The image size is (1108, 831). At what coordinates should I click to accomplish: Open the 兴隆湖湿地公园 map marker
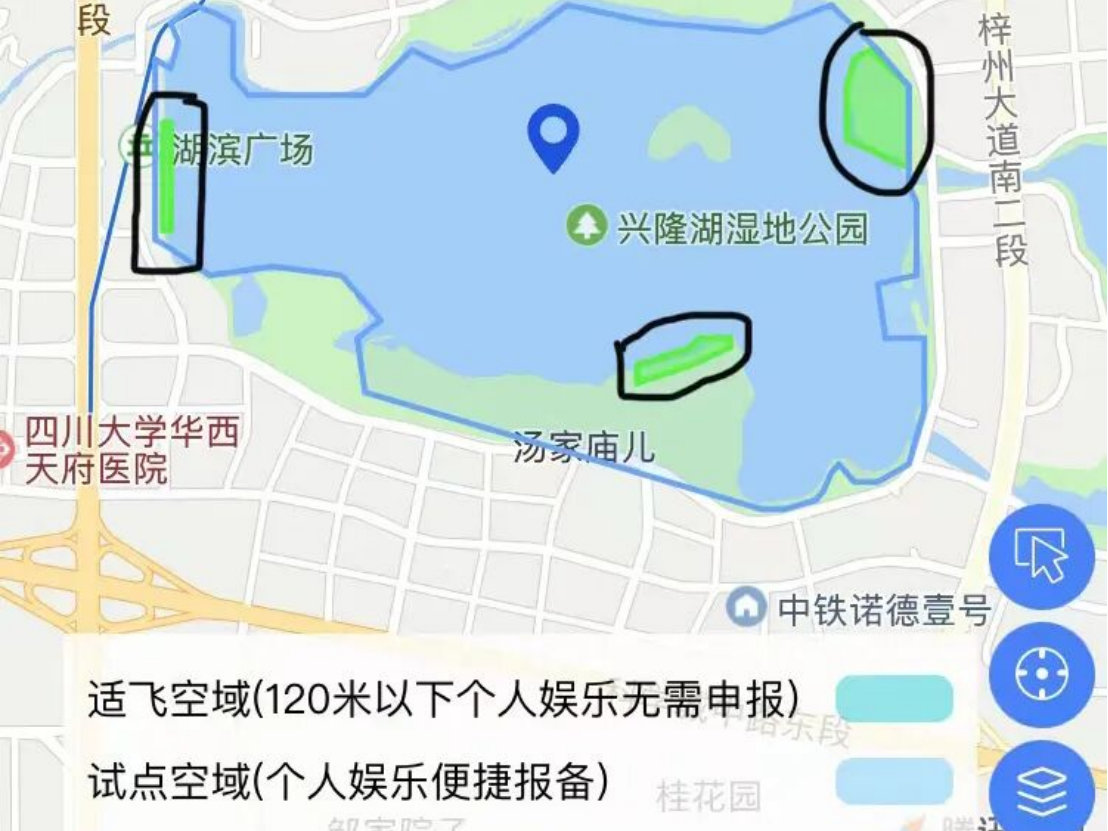pyautogui.click(x=586, y=224)
